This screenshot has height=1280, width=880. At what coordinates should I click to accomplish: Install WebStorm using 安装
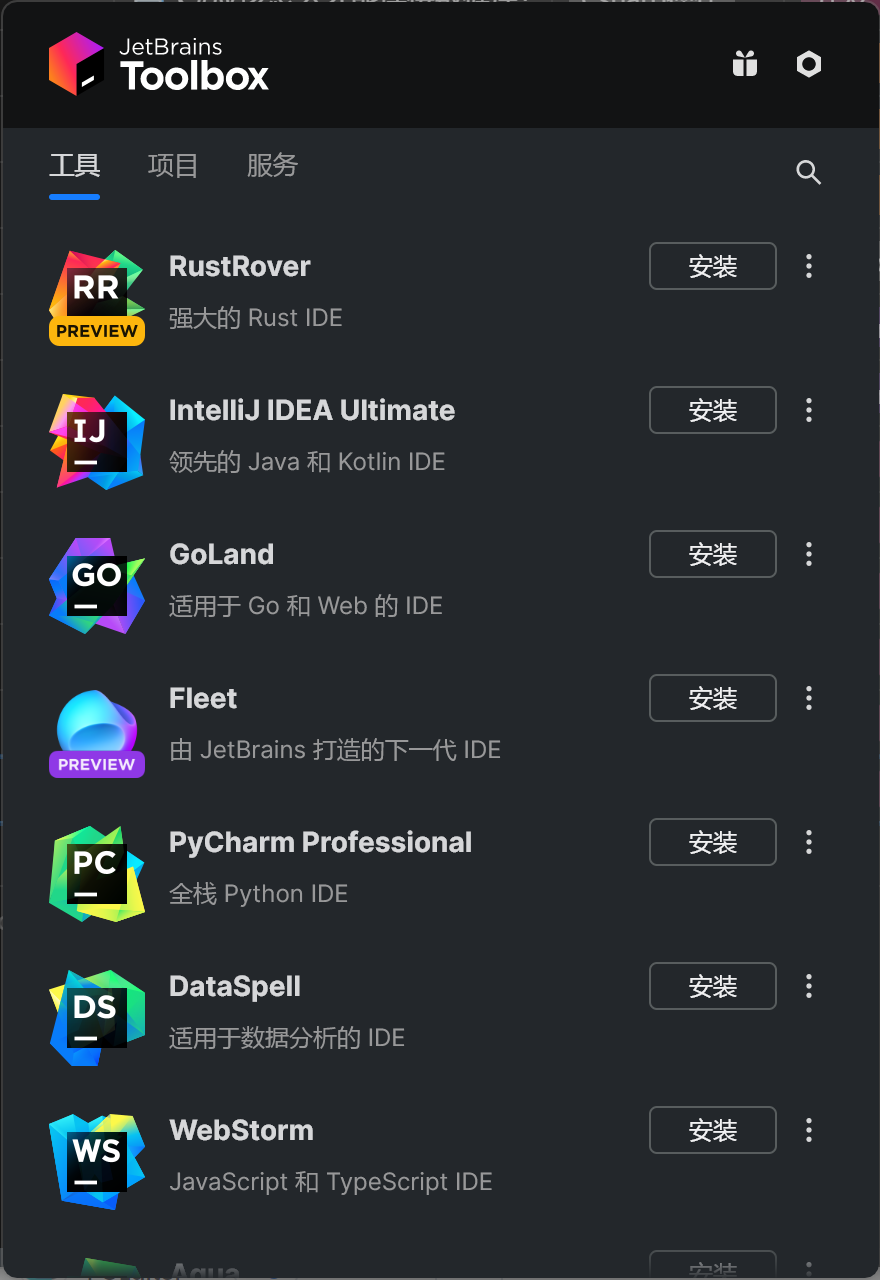[712, 1130]
